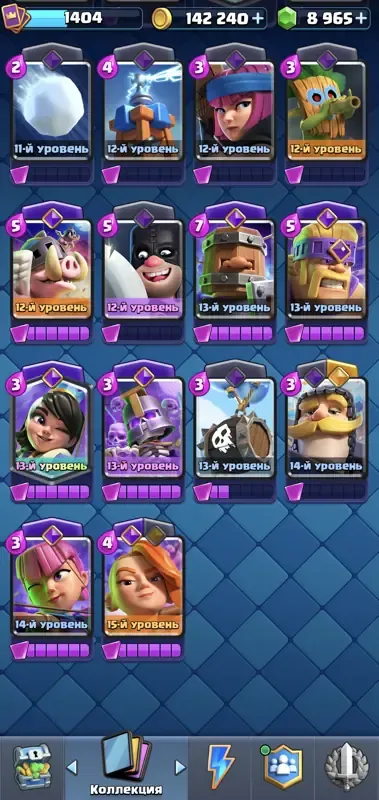Screen dimensions: 379x800
Task: Open the pink-haired archer card at level 14
Action: click(x=52, y=589)
